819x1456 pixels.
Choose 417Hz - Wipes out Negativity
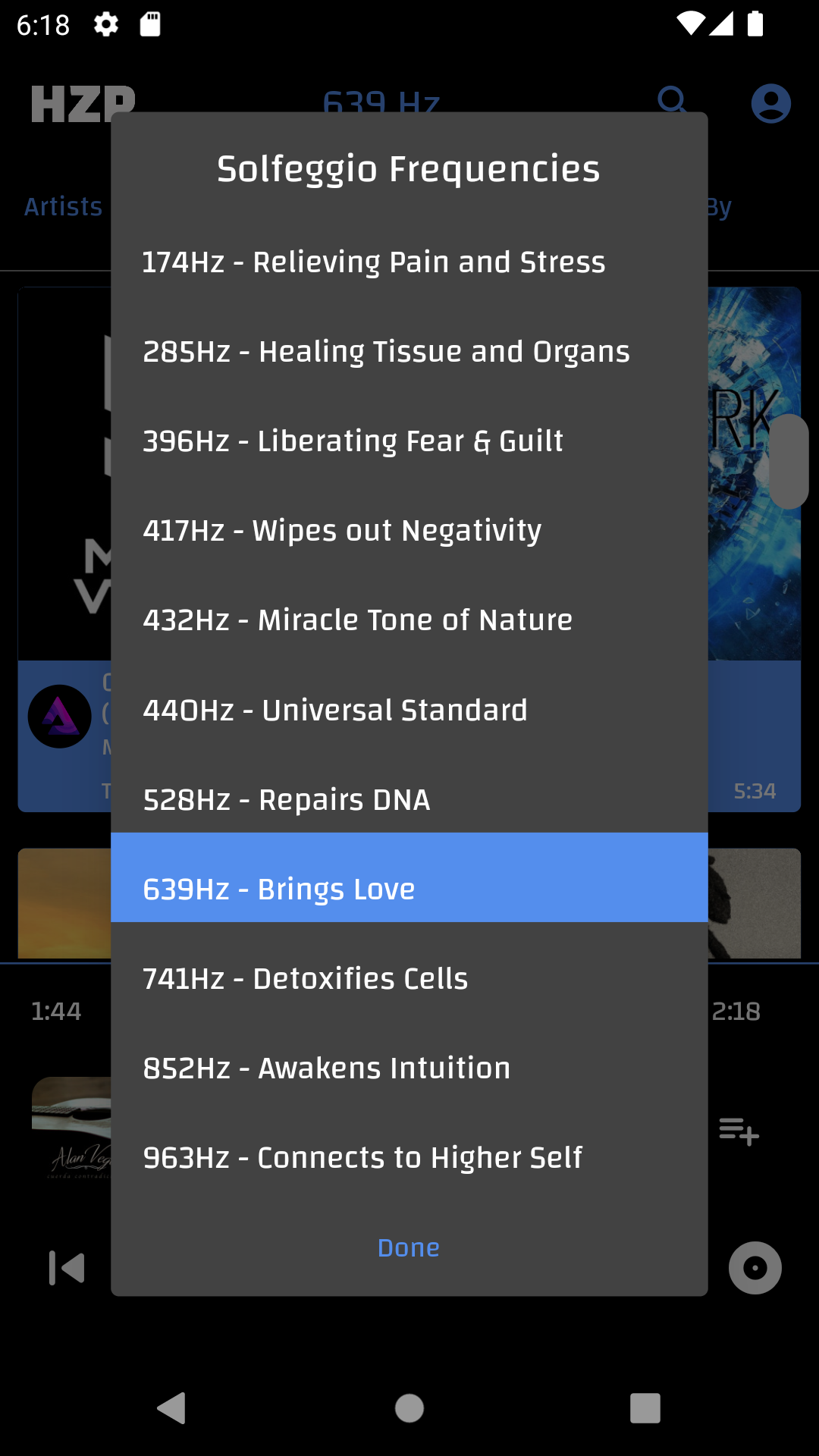tap(341, 530)
